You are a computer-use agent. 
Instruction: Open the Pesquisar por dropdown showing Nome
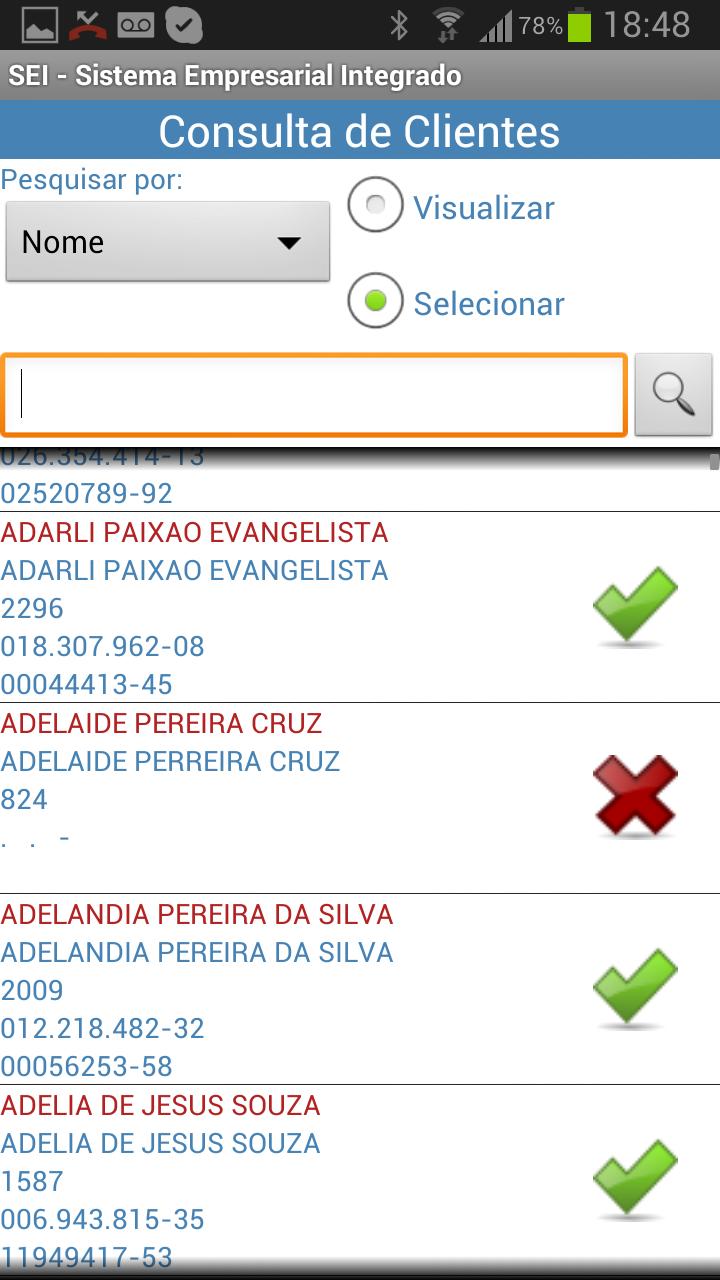[167, 242]
